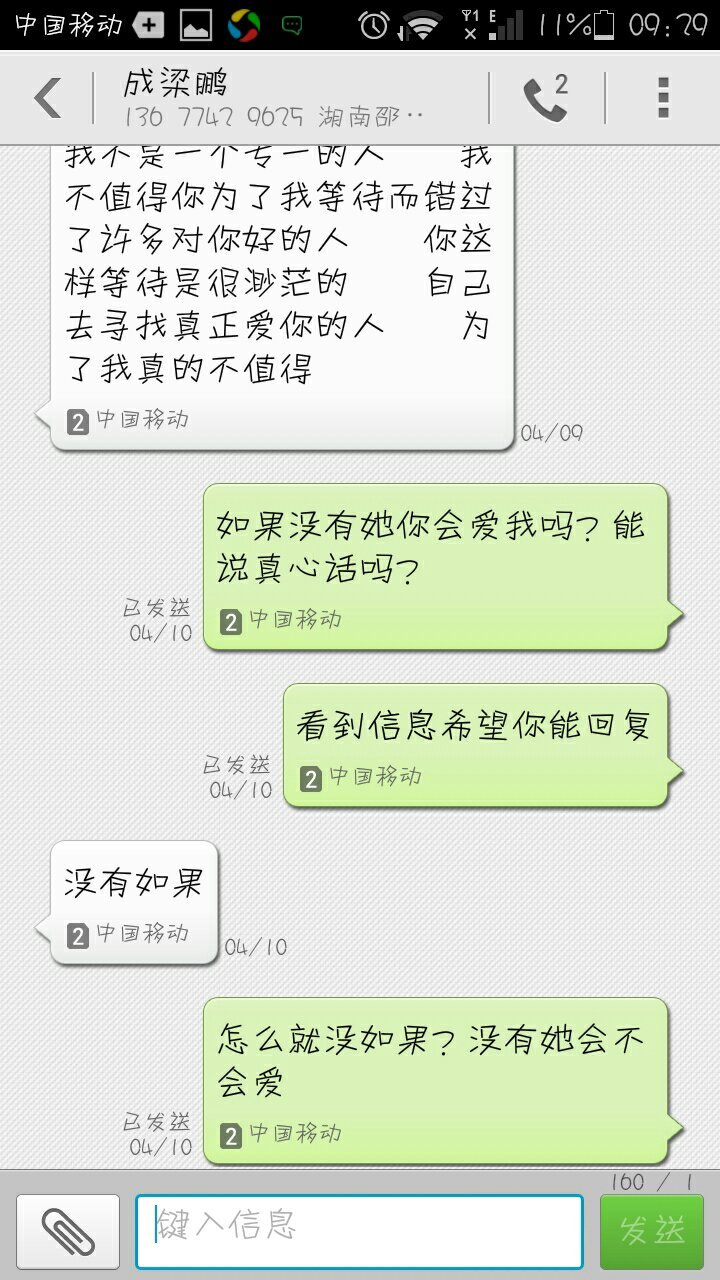This screenshot has height=1280, width=720.
Task: Call 成梁鹏 using SIM 2
Action: pyautogui.click(x=546, y=98)
